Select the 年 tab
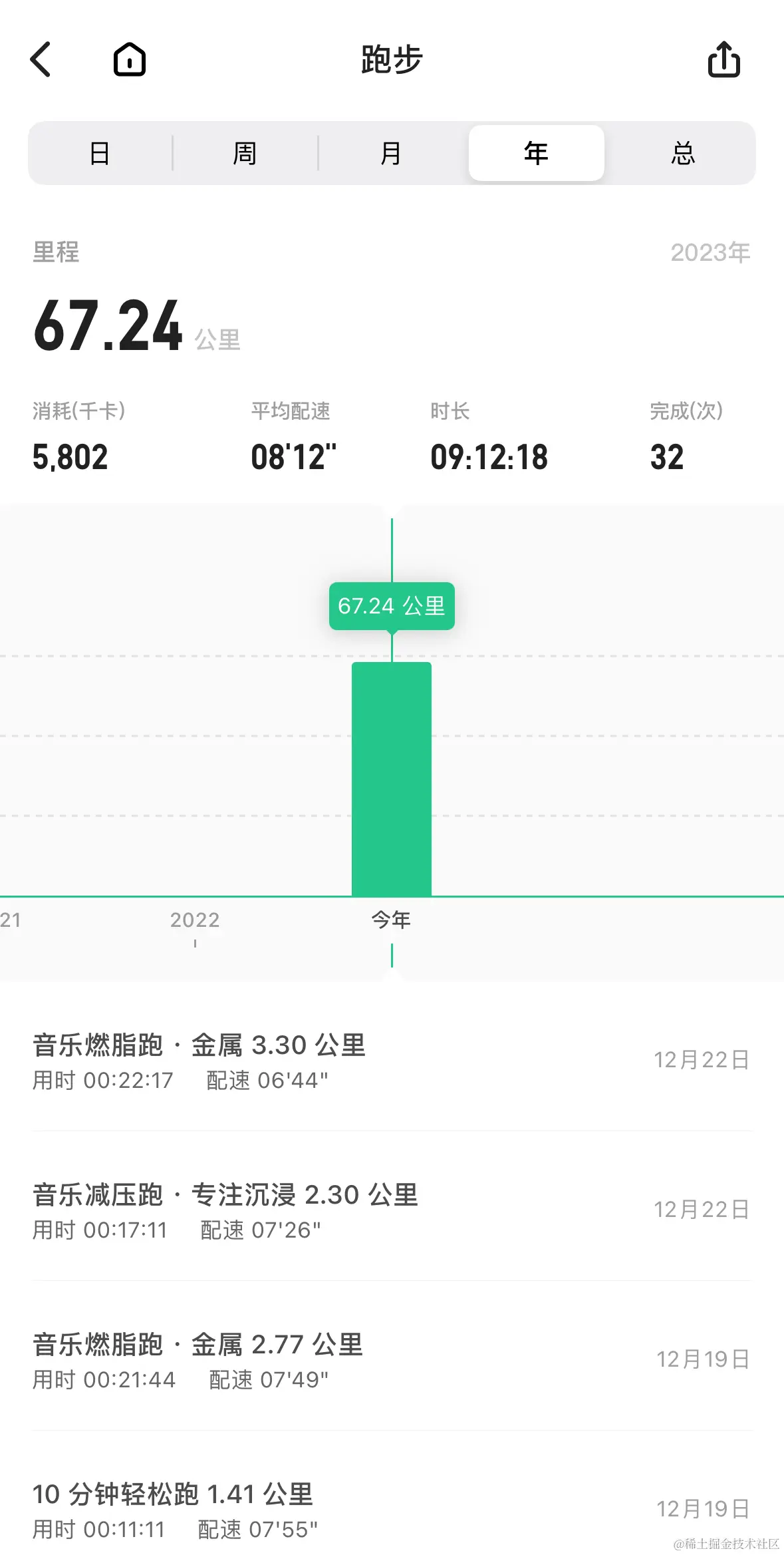Screen dimensions: 784x1555 tap(536, 154)
